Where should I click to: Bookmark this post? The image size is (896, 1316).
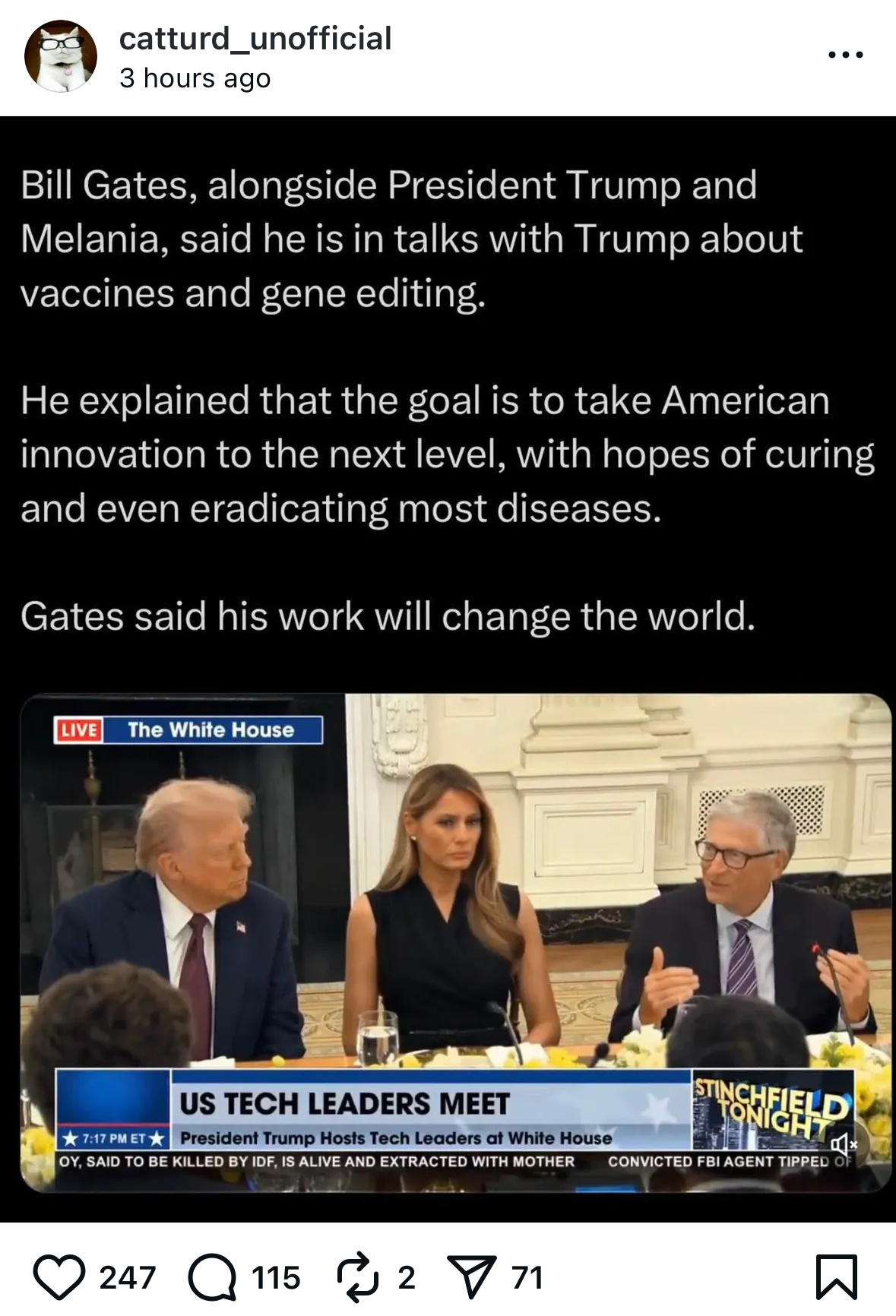pos(836,1277)
